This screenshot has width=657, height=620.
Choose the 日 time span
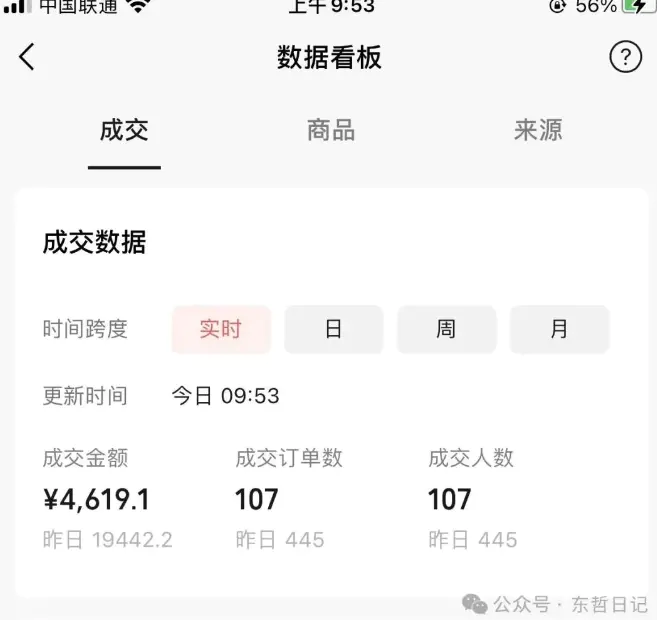[x=334, y=329]
